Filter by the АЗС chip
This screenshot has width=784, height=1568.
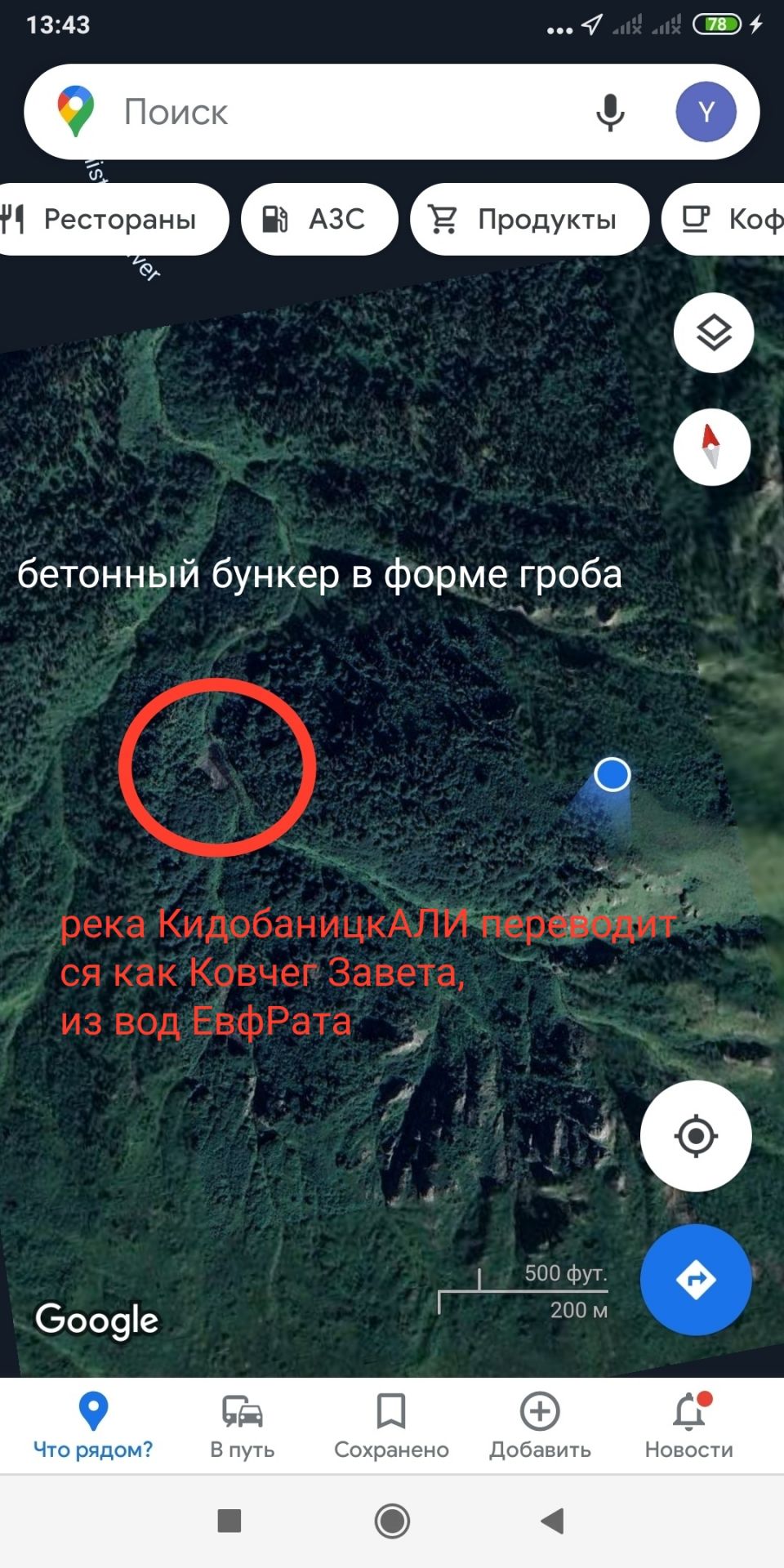click(x=319, y=219)
